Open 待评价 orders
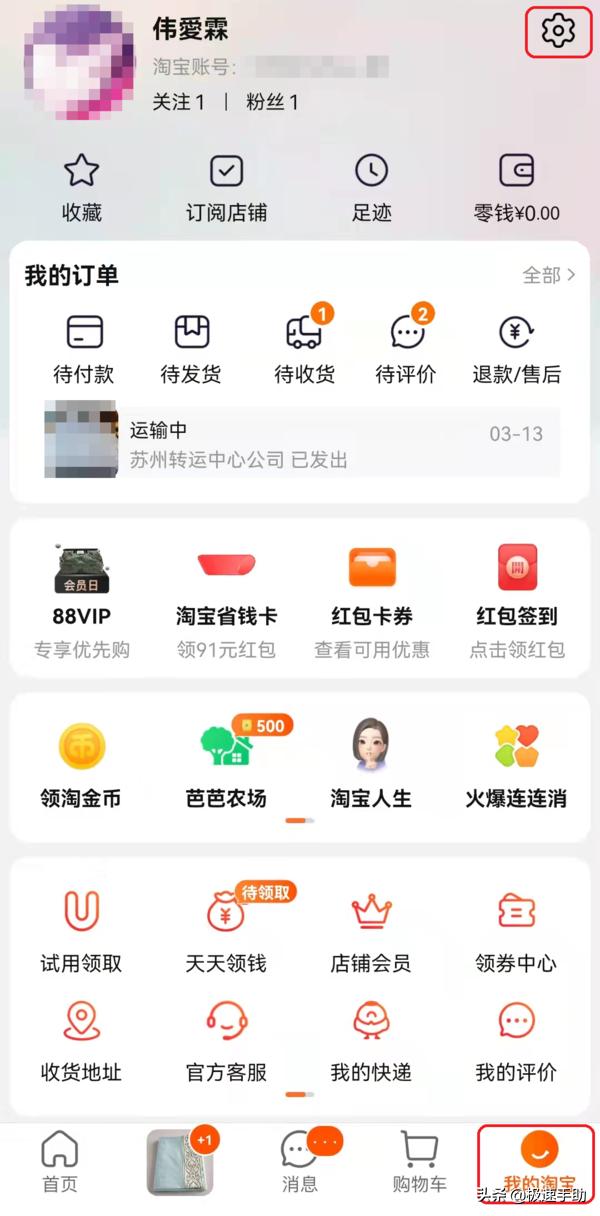 [406, 348]
